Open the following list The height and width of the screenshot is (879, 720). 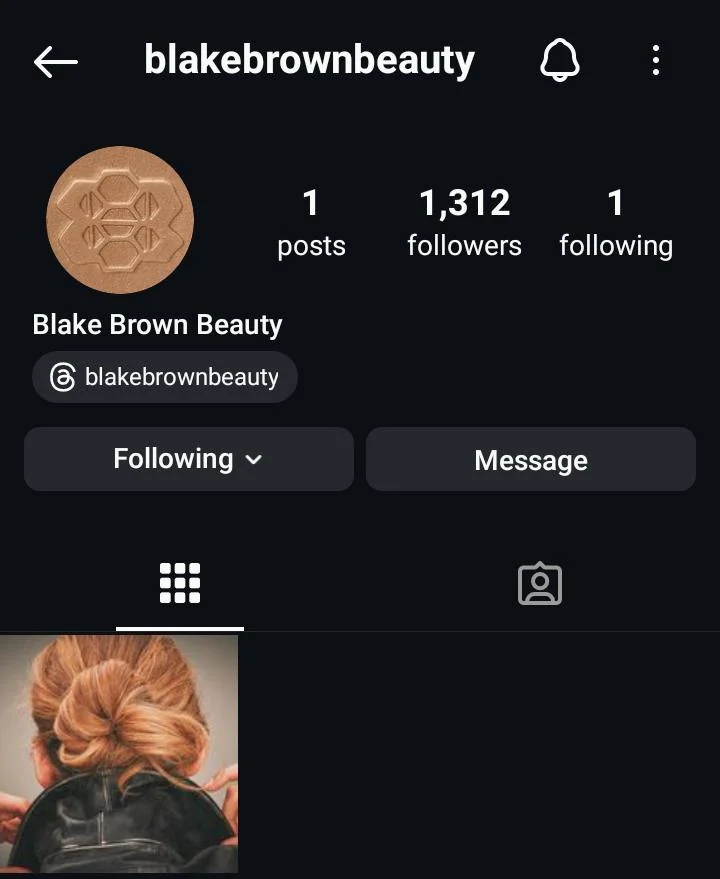coord(615,222)
